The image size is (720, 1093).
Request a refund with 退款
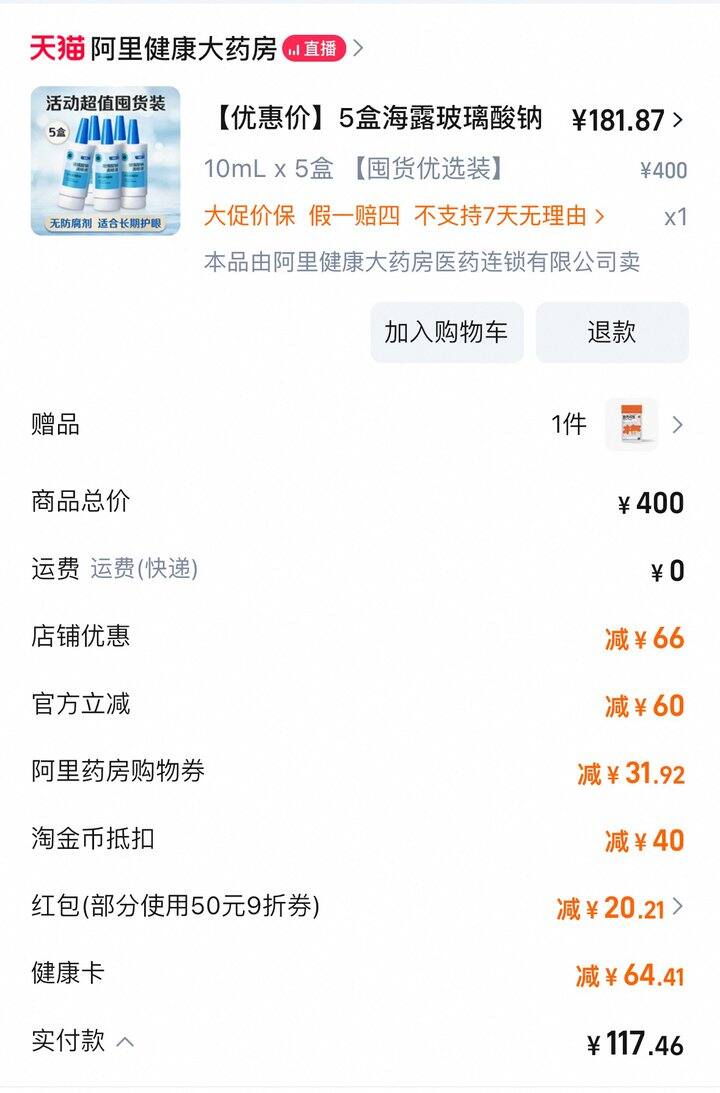[611, 333]
